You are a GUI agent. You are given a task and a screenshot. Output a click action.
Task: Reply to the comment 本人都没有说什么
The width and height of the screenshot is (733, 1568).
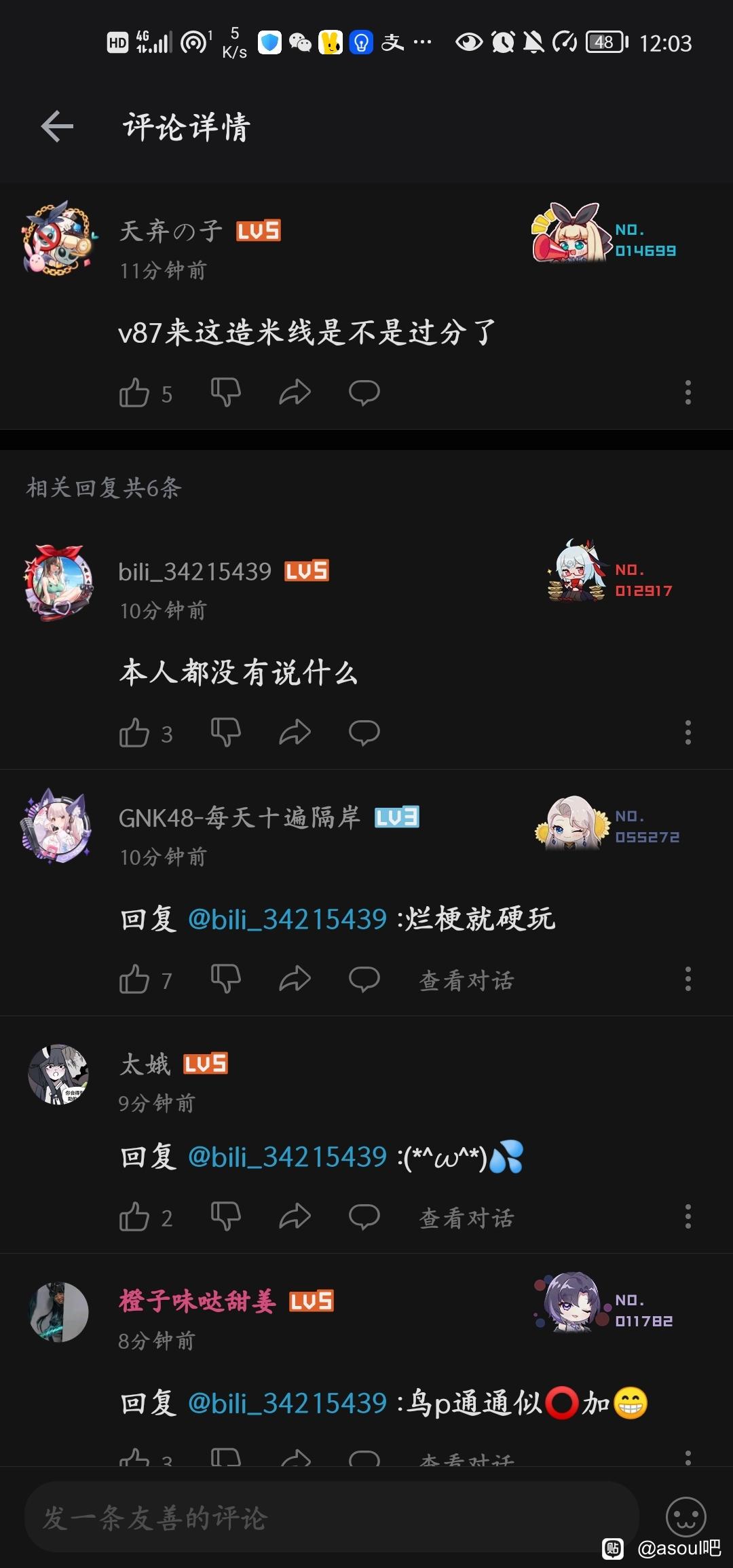pyautogui.click(x=364, y=732)
